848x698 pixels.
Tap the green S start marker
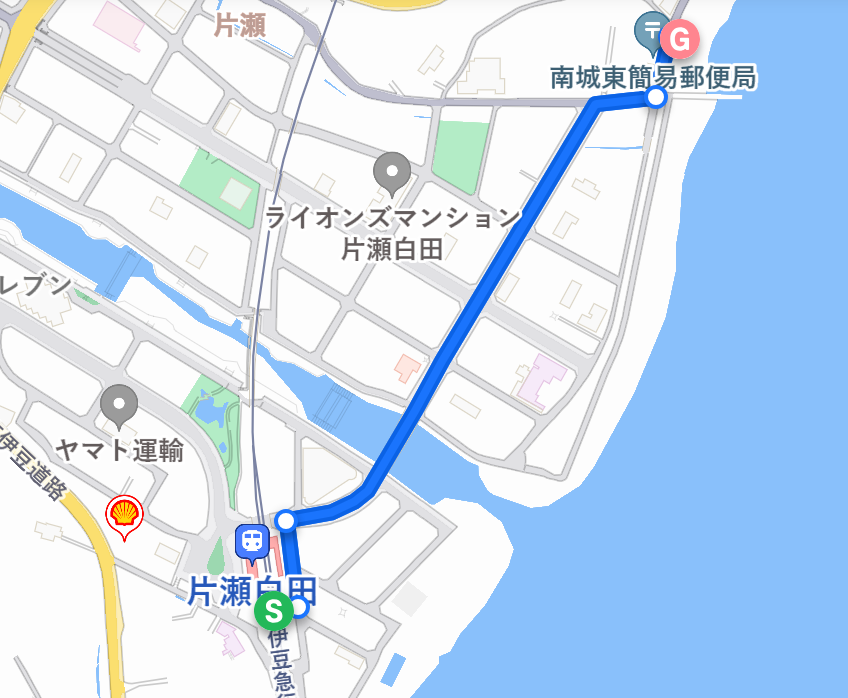tap(273, 609)
